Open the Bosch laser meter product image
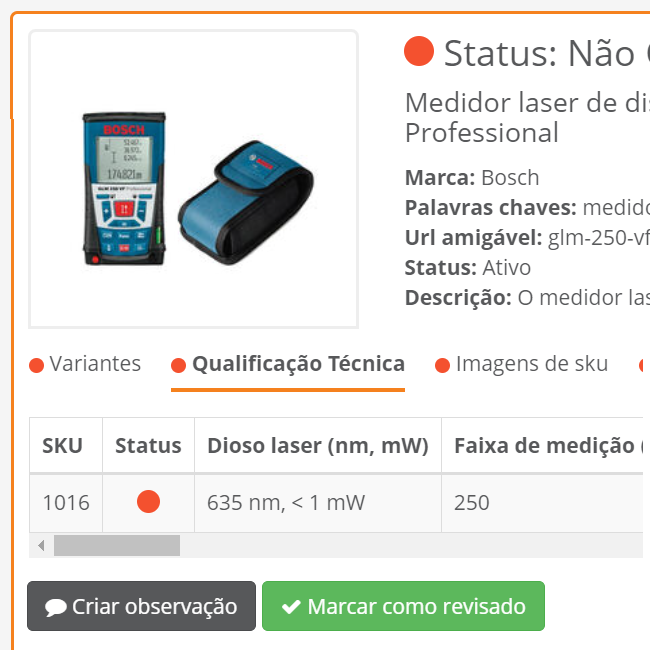This screenshot has height=650, width=650. click(x=194, y=180)
